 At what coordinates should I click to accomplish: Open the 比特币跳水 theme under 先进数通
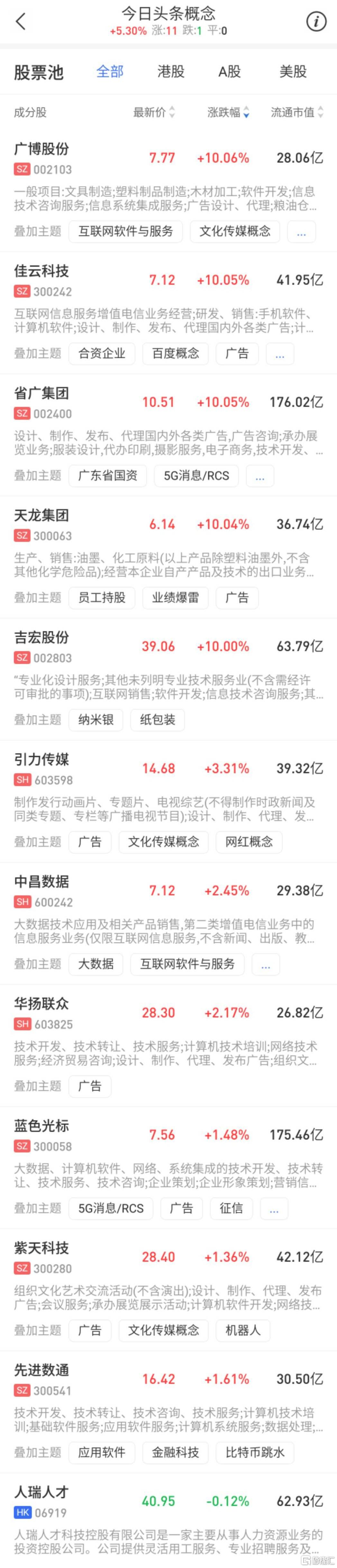(255, 1452)
